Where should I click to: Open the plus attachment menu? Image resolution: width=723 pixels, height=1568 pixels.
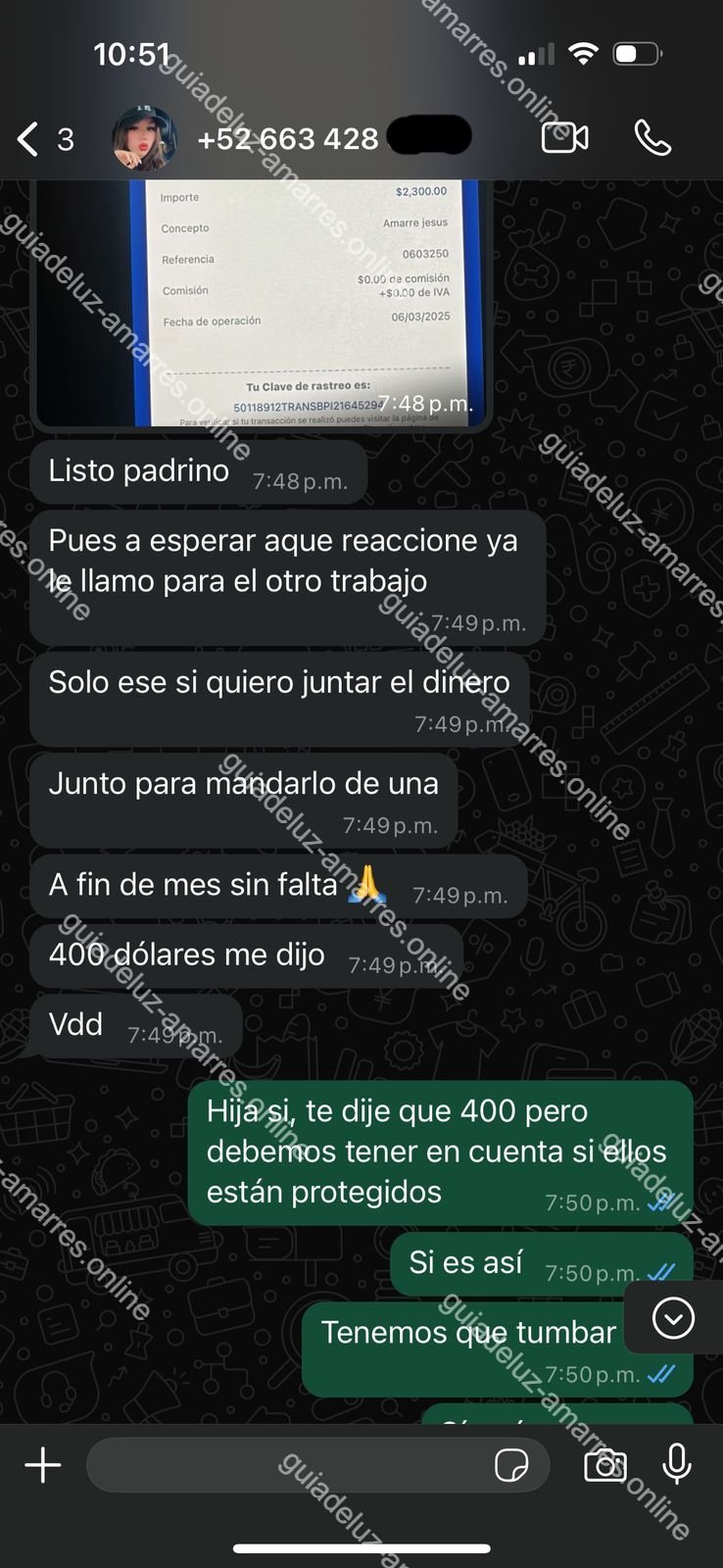pos(43,1465)
